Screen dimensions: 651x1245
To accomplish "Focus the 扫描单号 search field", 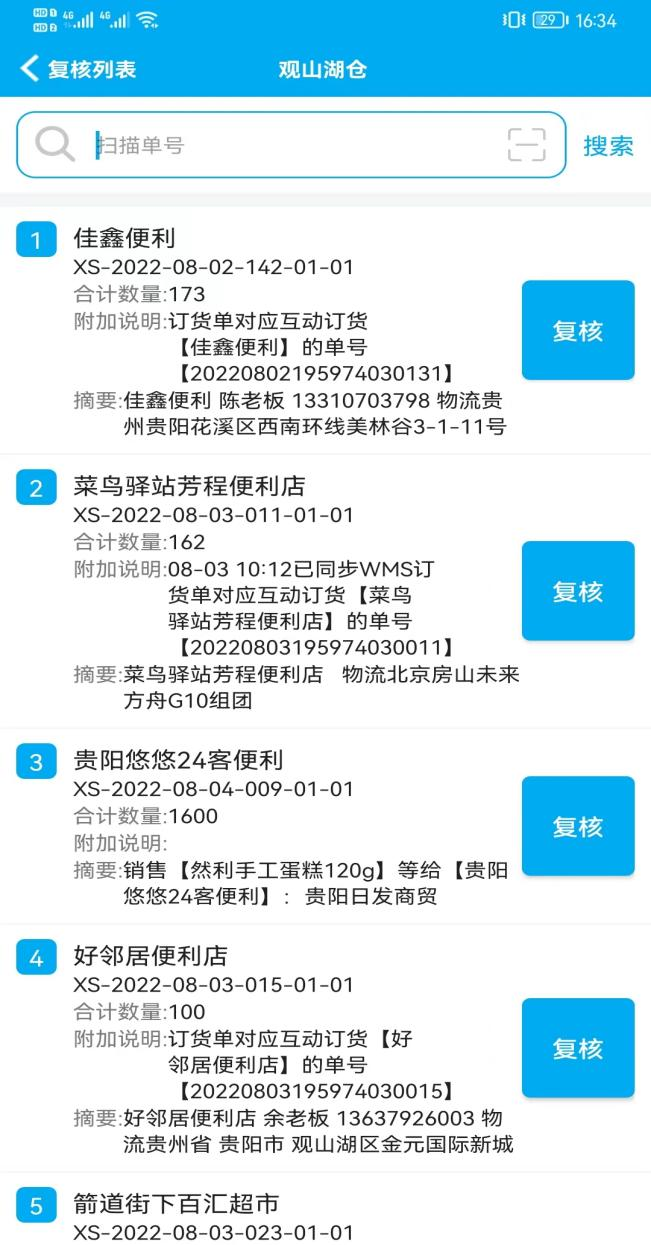I will tap(290, 145).
